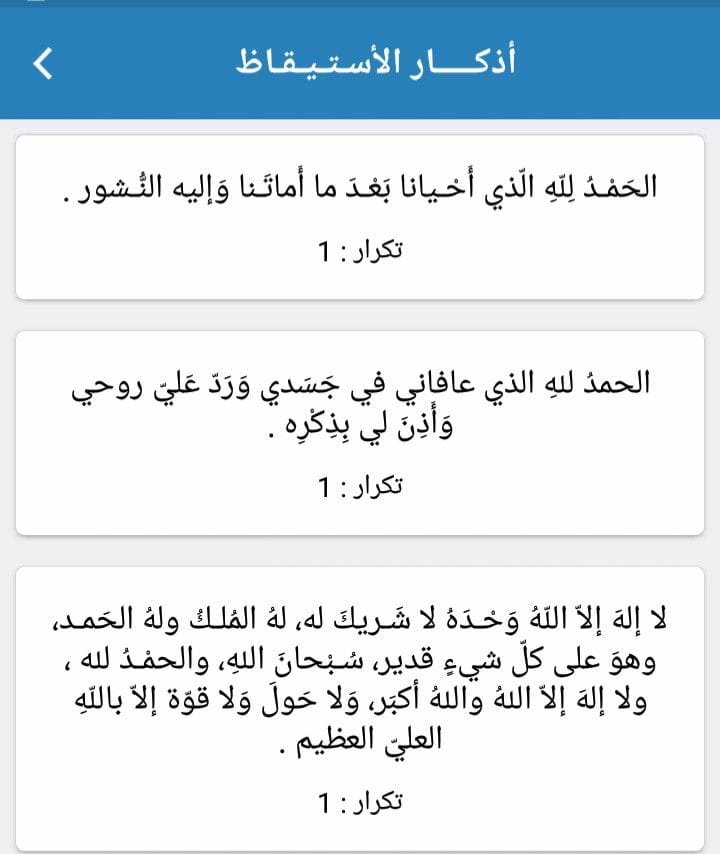Screen dimensions: 720x854
Task: Tap the card الحمد لله الذي عافاني في جسدي
Action: point(360,433)
